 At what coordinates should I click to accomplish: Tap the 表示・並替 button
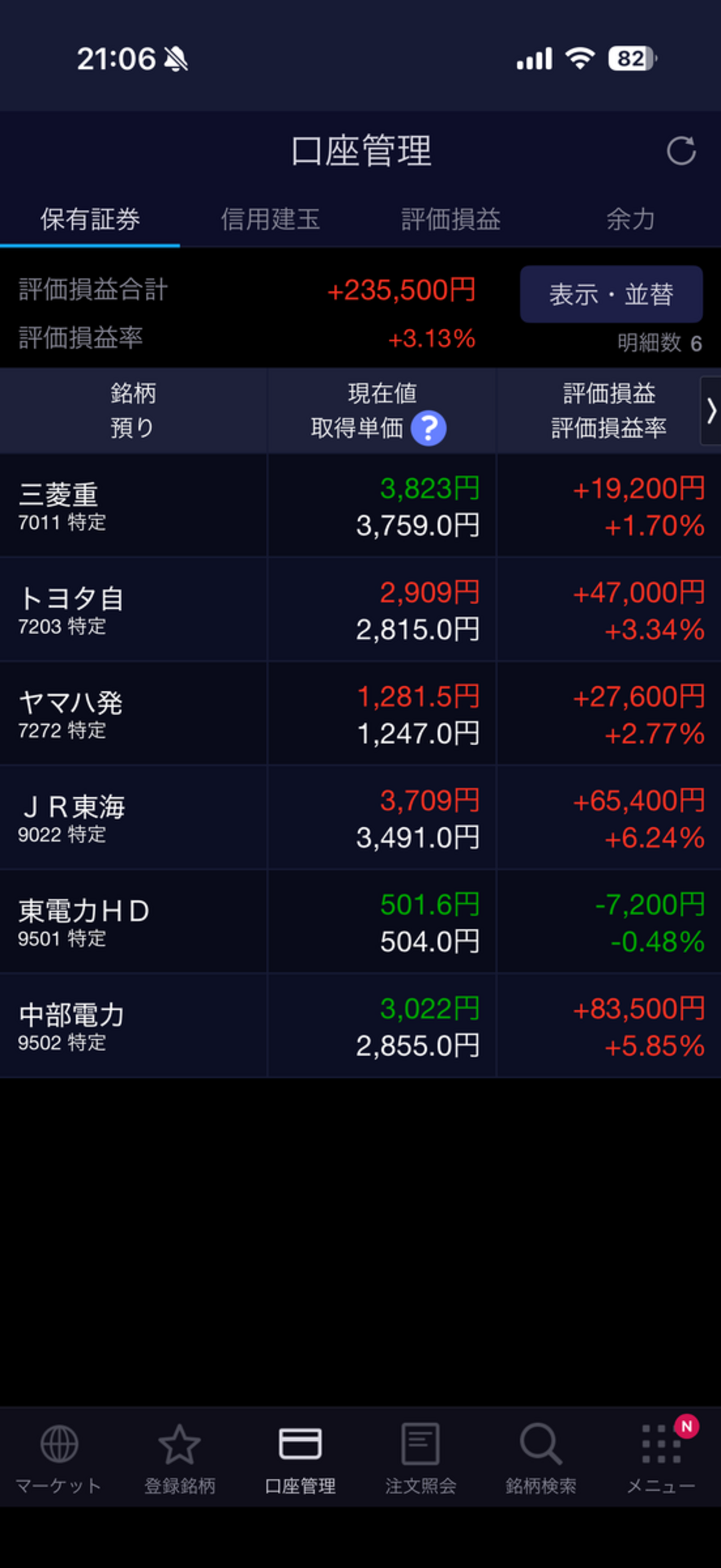click(x=611, y=295)
